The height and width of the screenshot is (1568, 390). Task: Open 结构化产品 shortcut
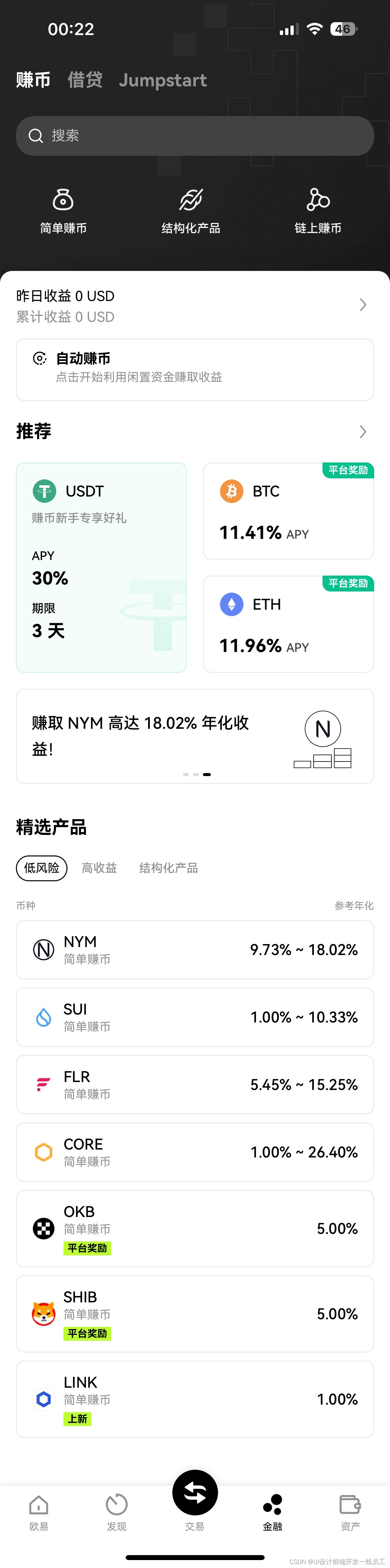click(191, 211)
